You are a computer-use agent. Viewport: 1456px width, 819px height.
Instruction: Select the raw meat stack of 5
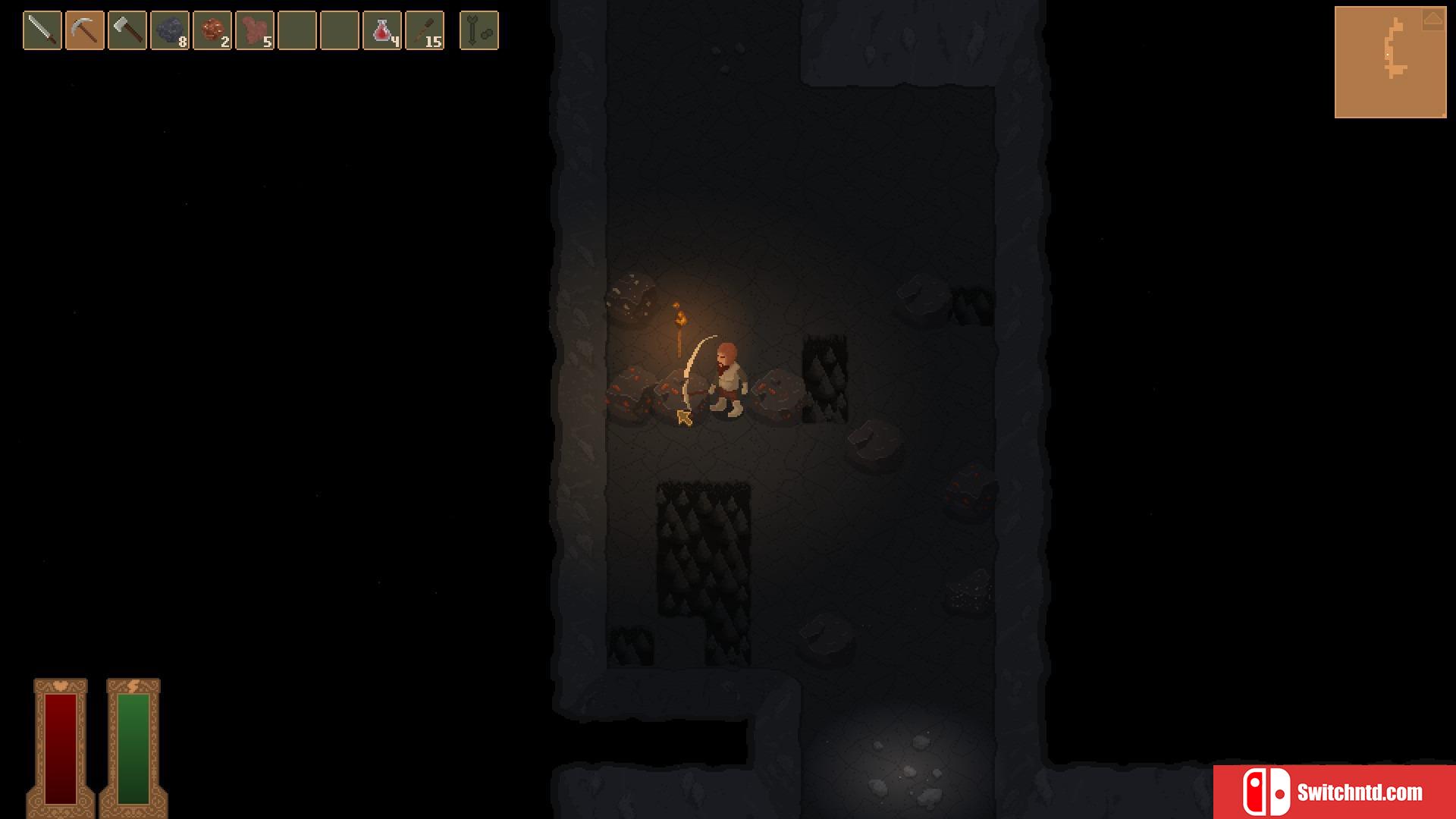(x=255, y=30)
